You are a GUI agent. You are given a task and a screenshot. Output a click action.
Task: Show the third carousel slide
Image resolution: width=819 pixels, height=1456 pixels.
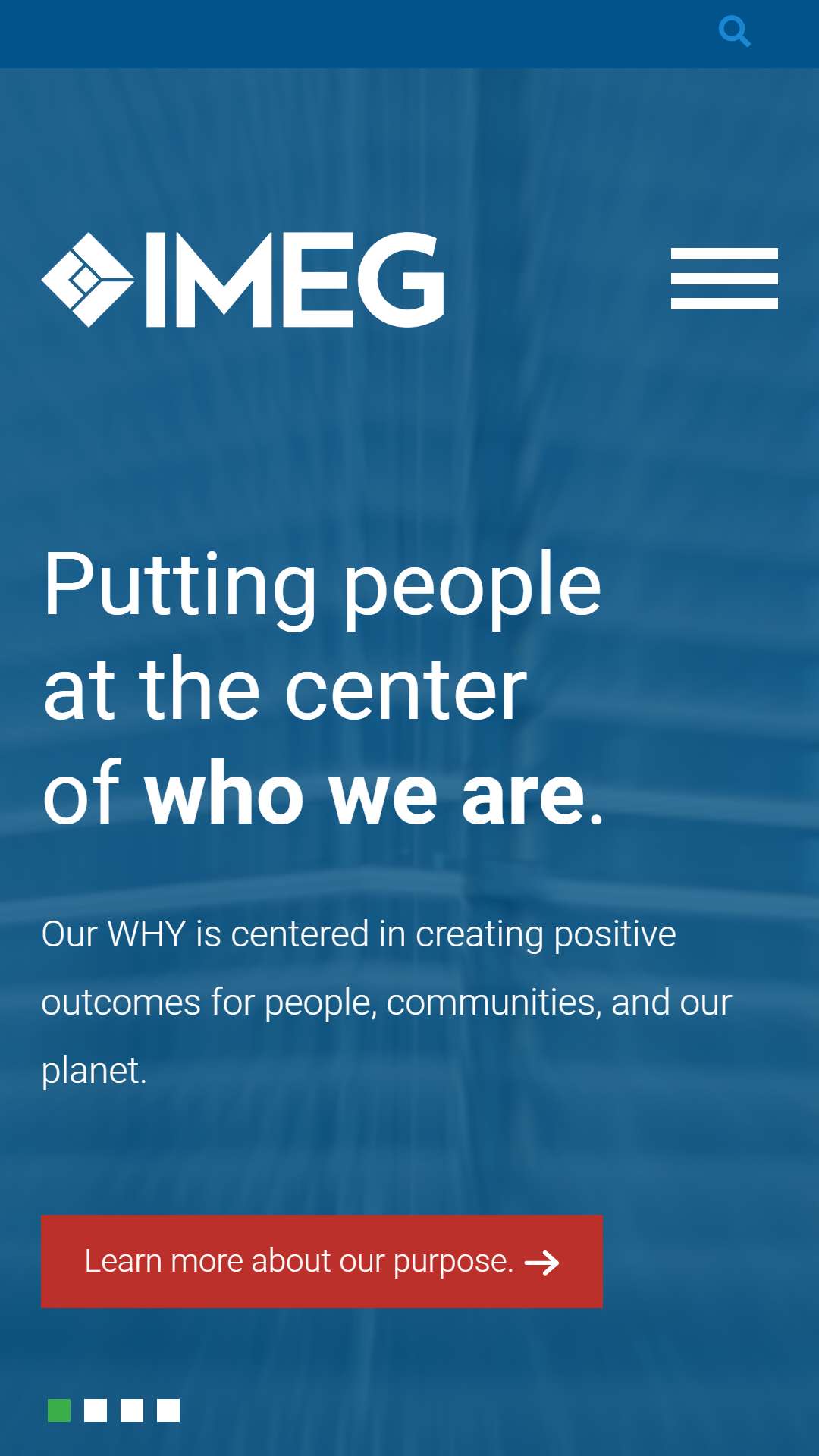coord(132,1410)
